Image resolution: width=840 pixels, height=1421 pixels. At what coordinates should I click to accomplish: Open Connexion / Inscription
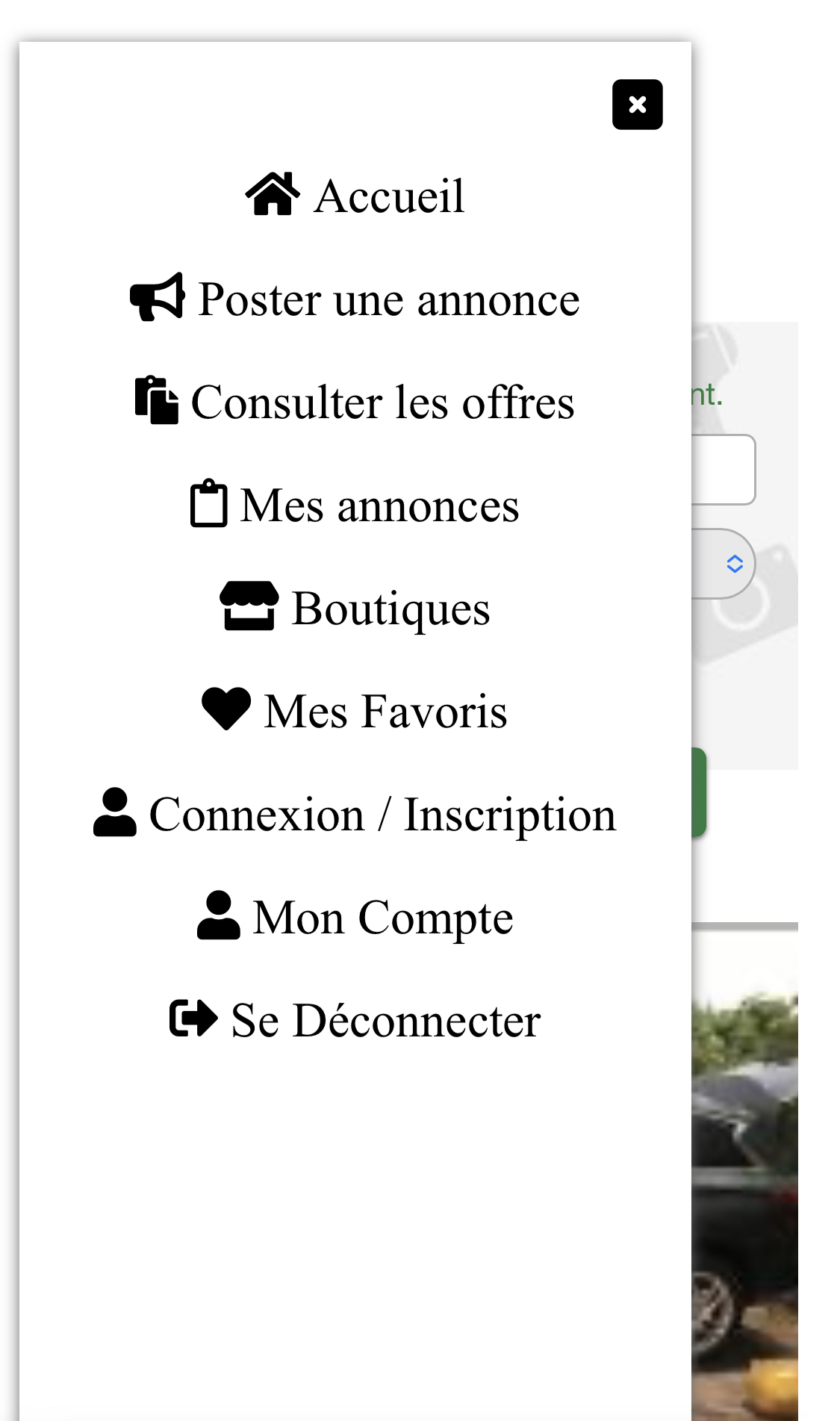(355, 814)
